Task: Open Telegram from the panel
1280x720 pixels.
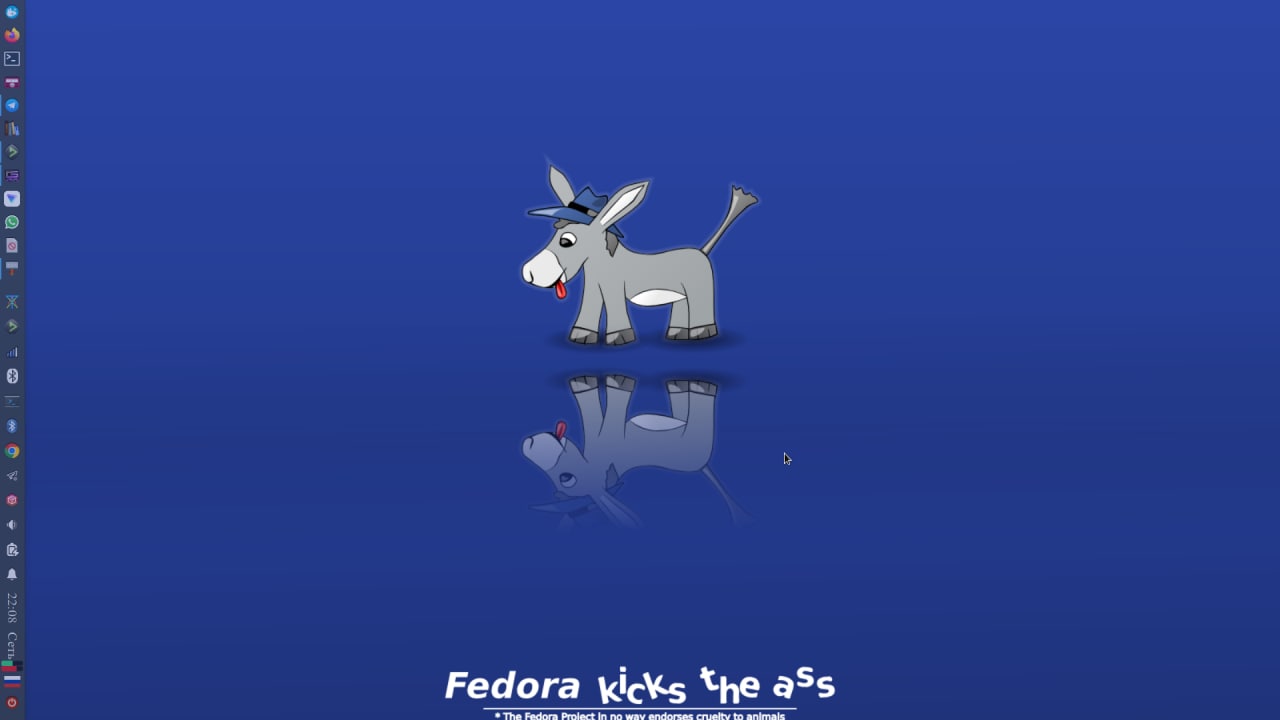Action: click(x=12, y=105)
